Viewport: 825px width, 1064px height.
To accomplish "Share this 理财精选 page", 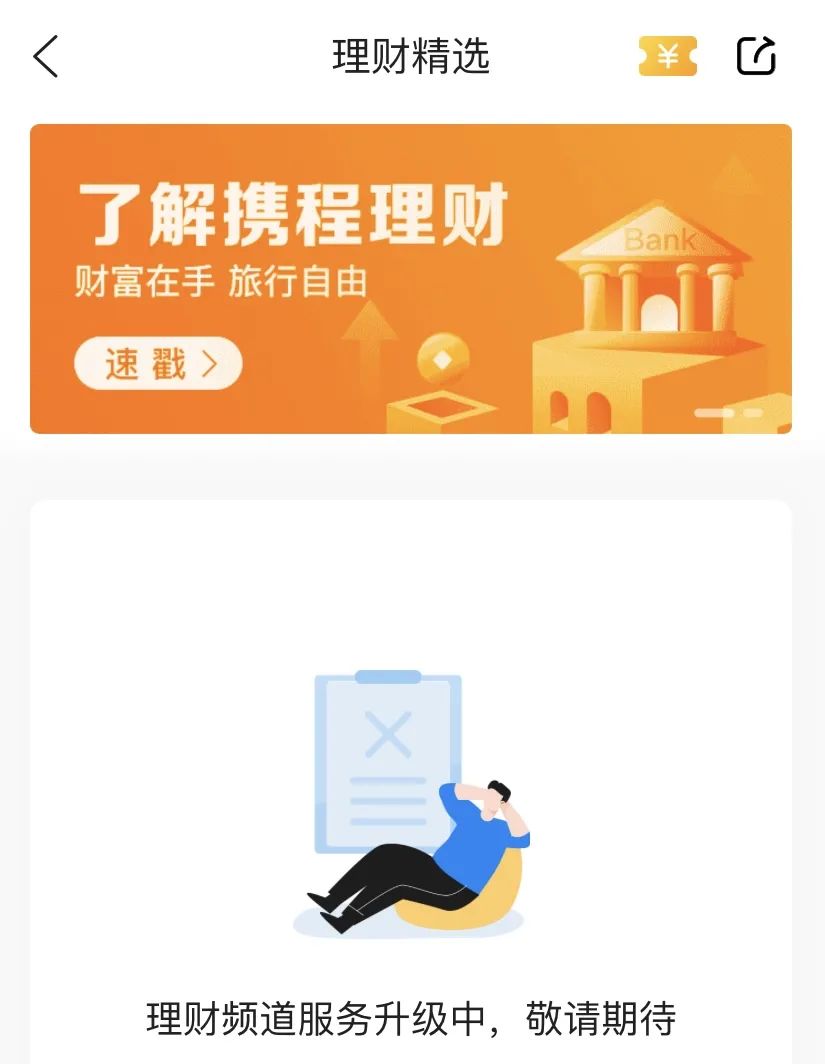I will [756, 56].
